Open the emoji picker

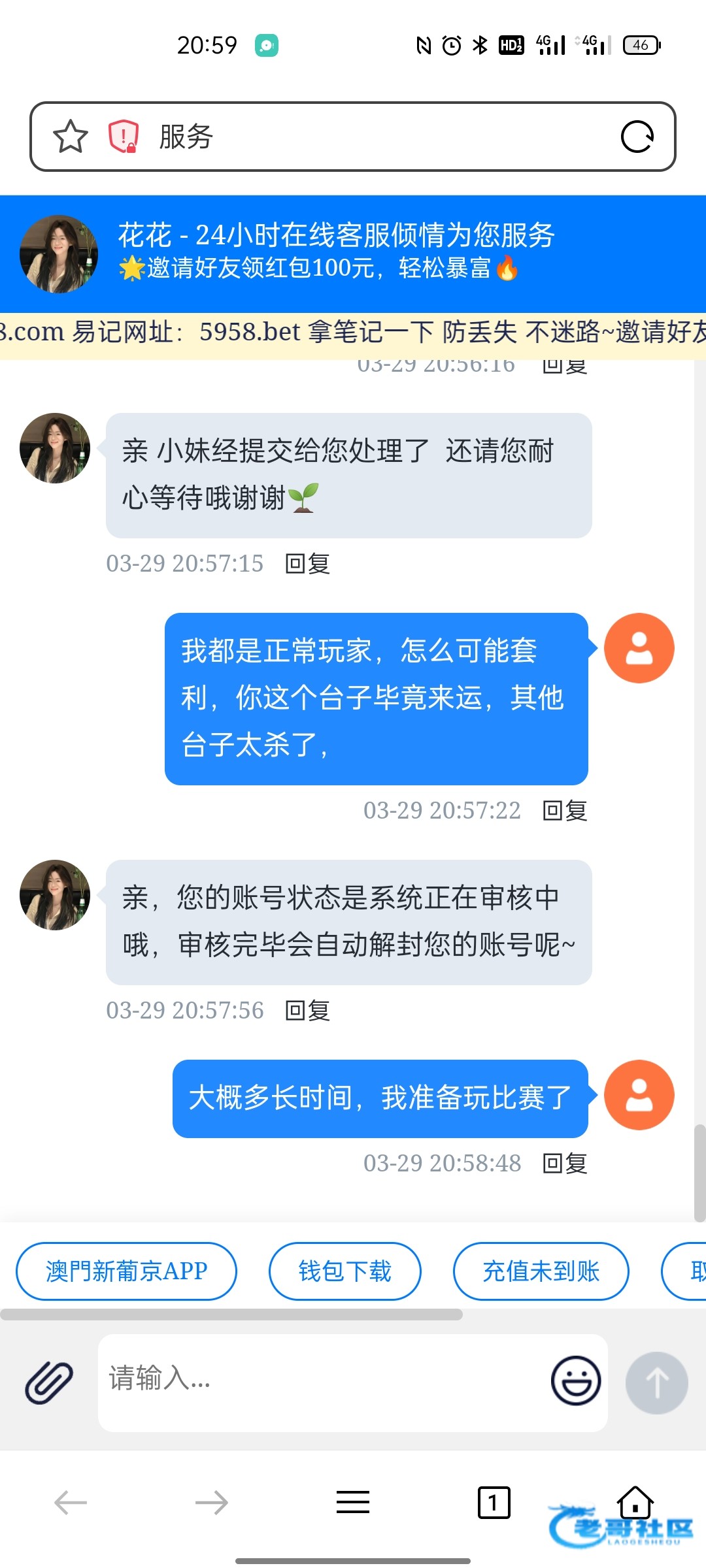pos(576,1380)
